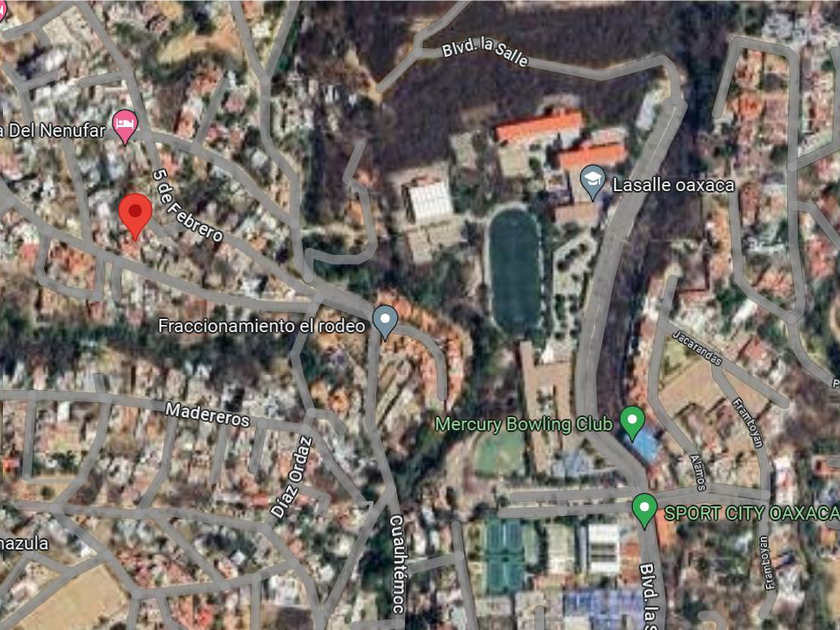The height and width of the screenshot is (630, 840).
Task: Select the red dropped location pin
Action: pyautogui.click(x=135, y=216)
